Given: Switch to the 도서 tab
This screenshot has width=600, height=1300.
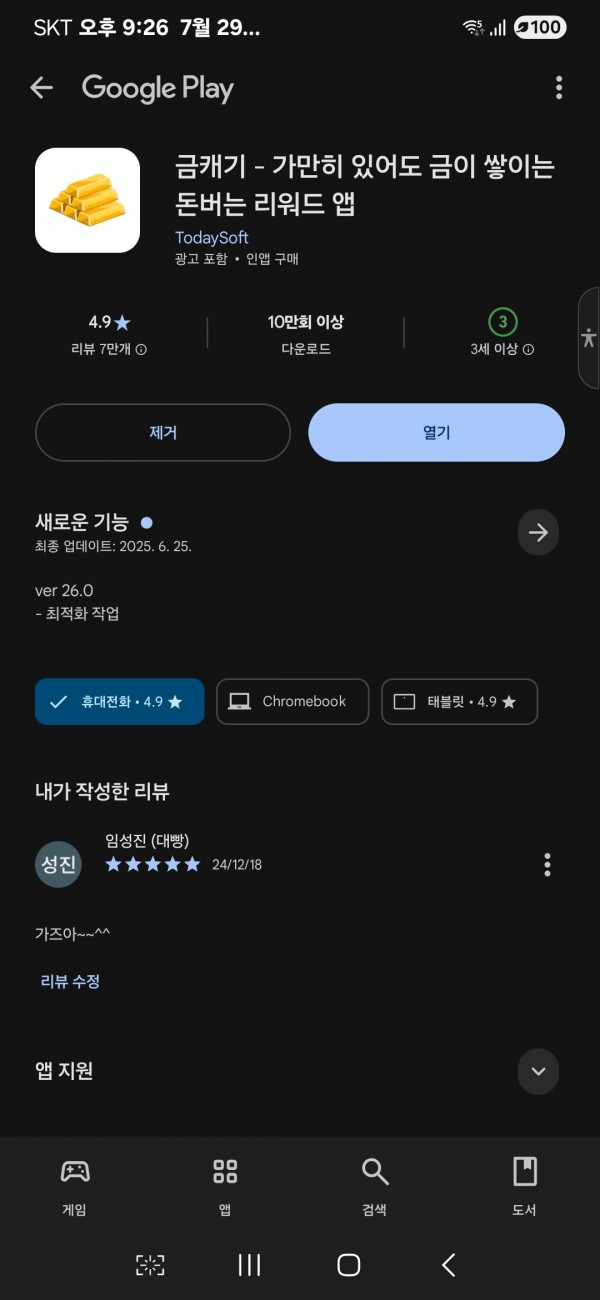Looking at the screenshot, I should (x=525, y=1187).
